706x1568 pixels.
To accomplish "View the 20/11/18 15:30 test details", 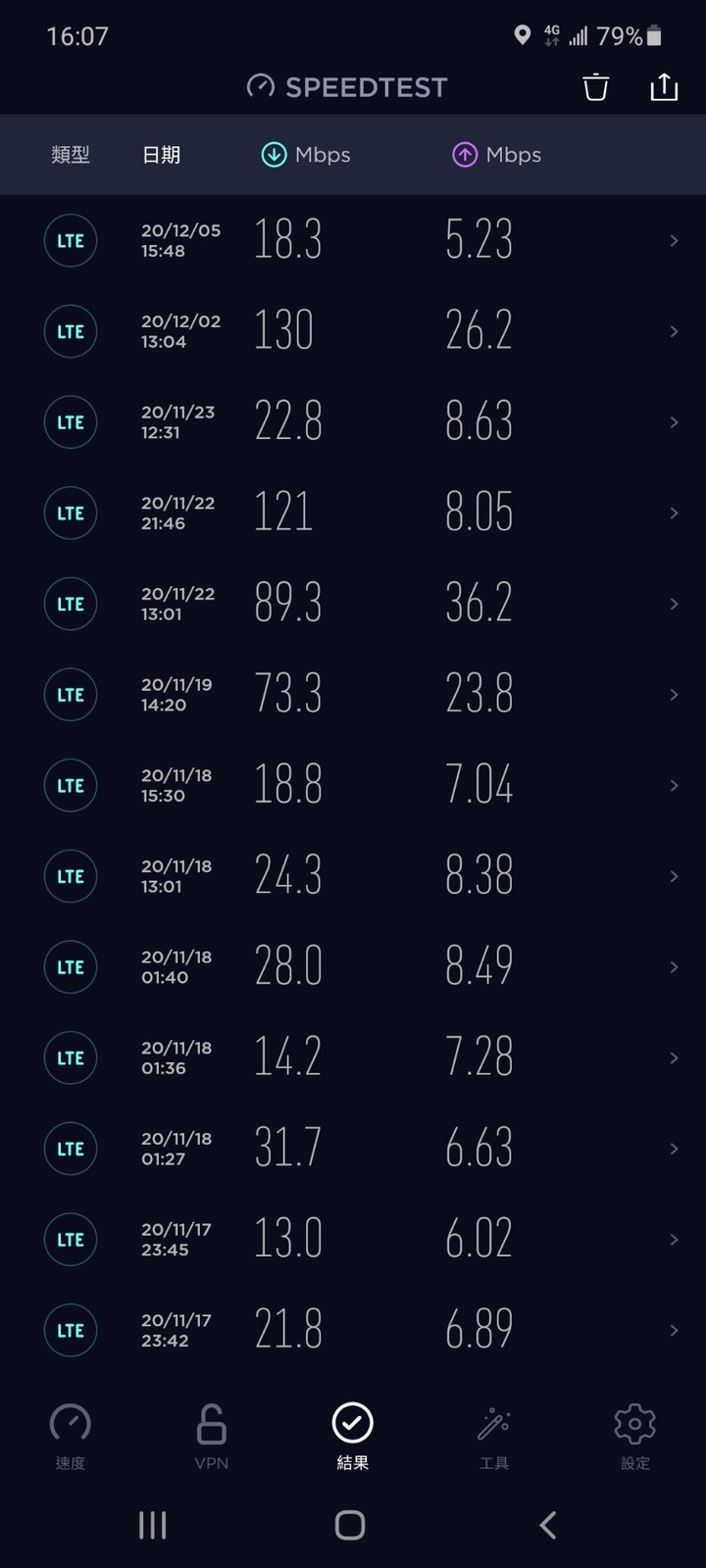I will (353, 786).
